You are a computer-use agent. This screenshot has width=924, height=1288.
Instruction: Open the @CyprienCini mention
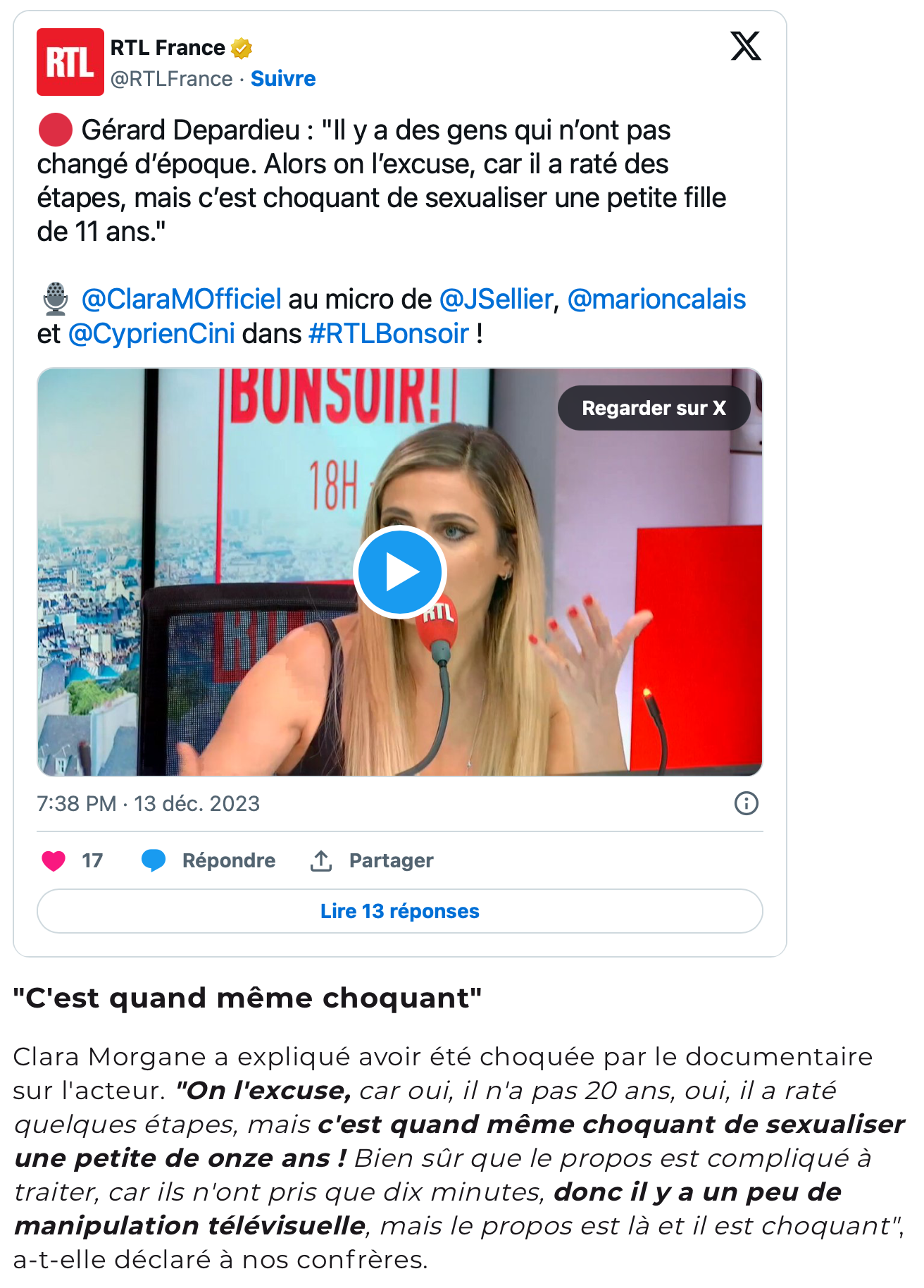[151, 334]
